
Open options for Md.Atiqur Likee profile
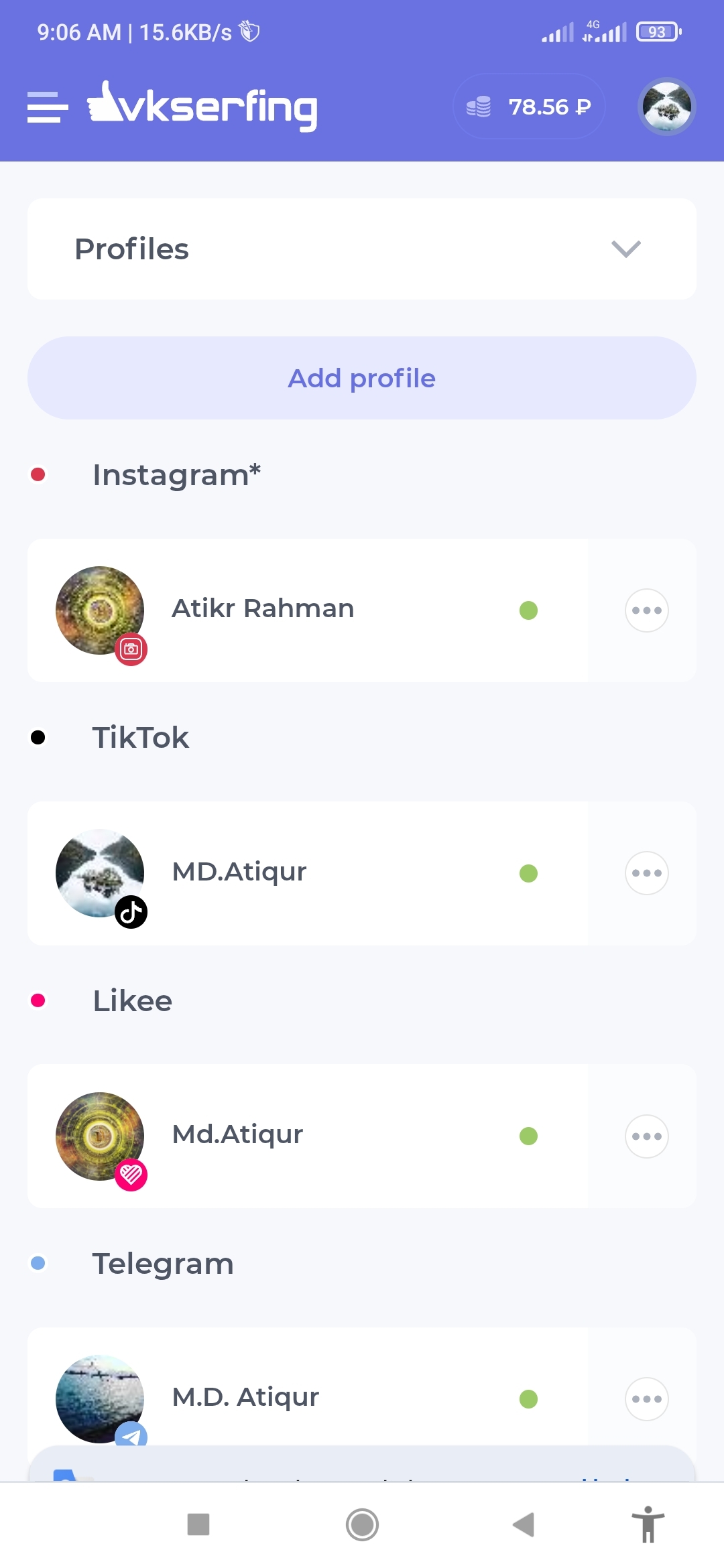pyautogui.click(x=646, y=1136)
